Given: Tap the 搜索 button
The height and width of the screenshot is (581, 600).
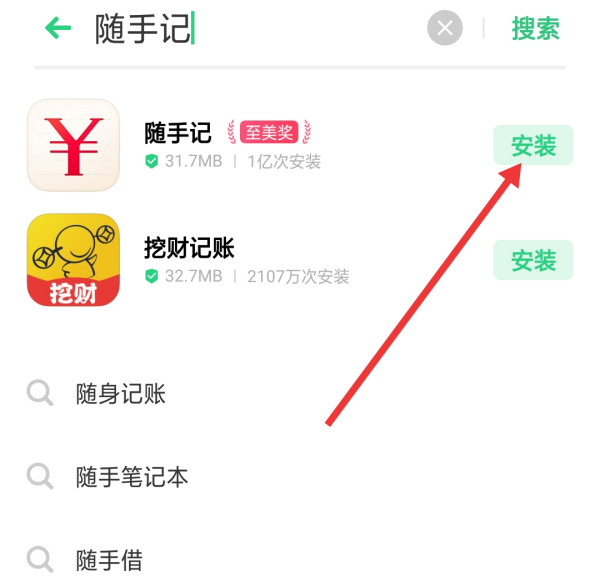Looking at the screenshot, I should [x=535, y=29].
